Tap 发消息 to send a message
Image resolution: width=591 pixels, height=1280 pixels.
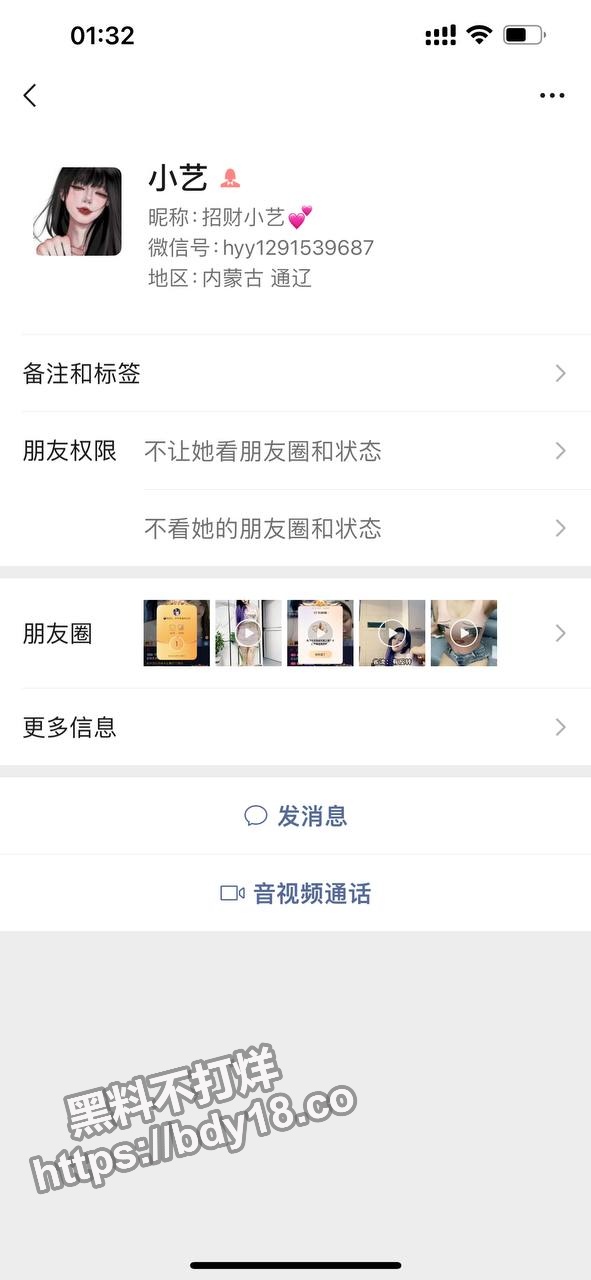295,816
